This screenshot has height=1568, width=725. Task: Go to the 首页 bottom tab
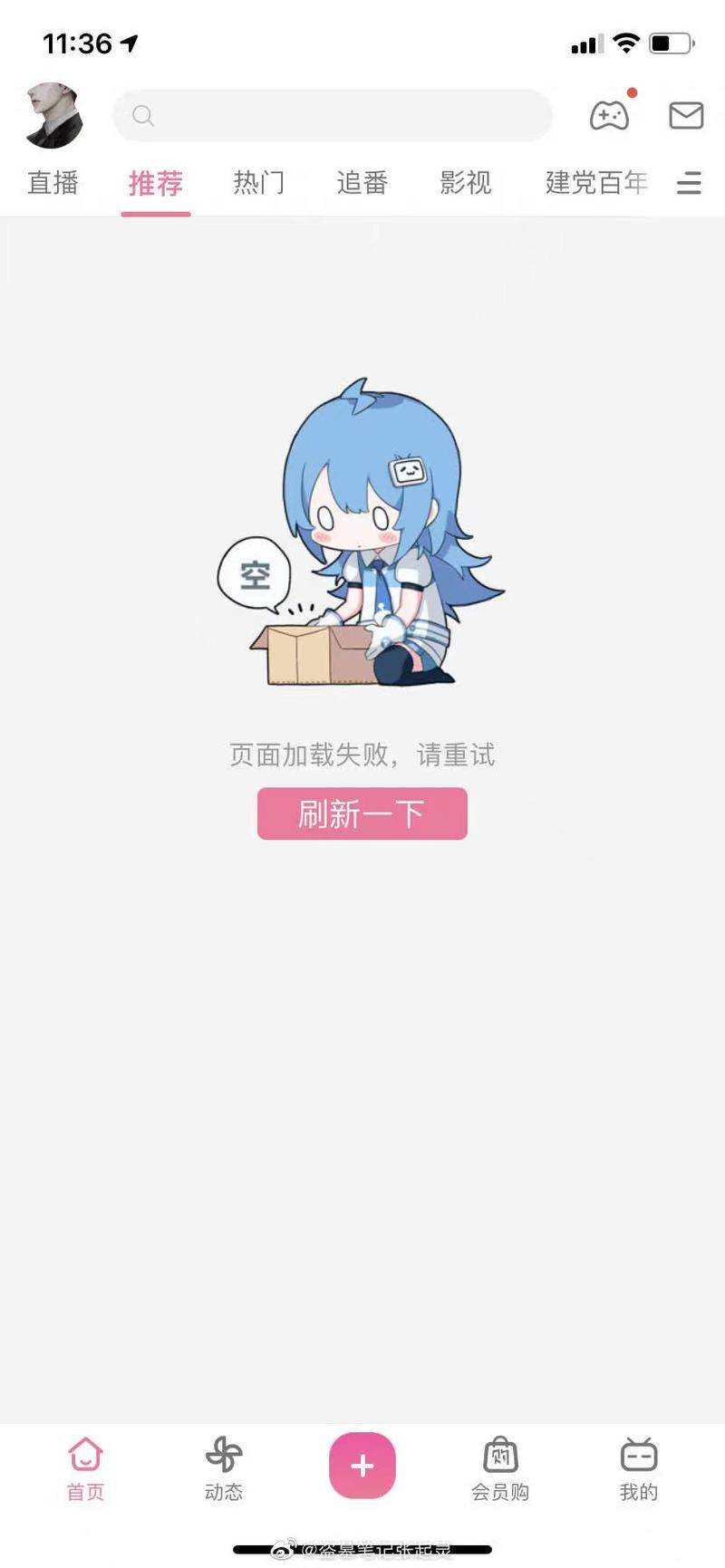pyautogui.click(x=85, y=1469)
